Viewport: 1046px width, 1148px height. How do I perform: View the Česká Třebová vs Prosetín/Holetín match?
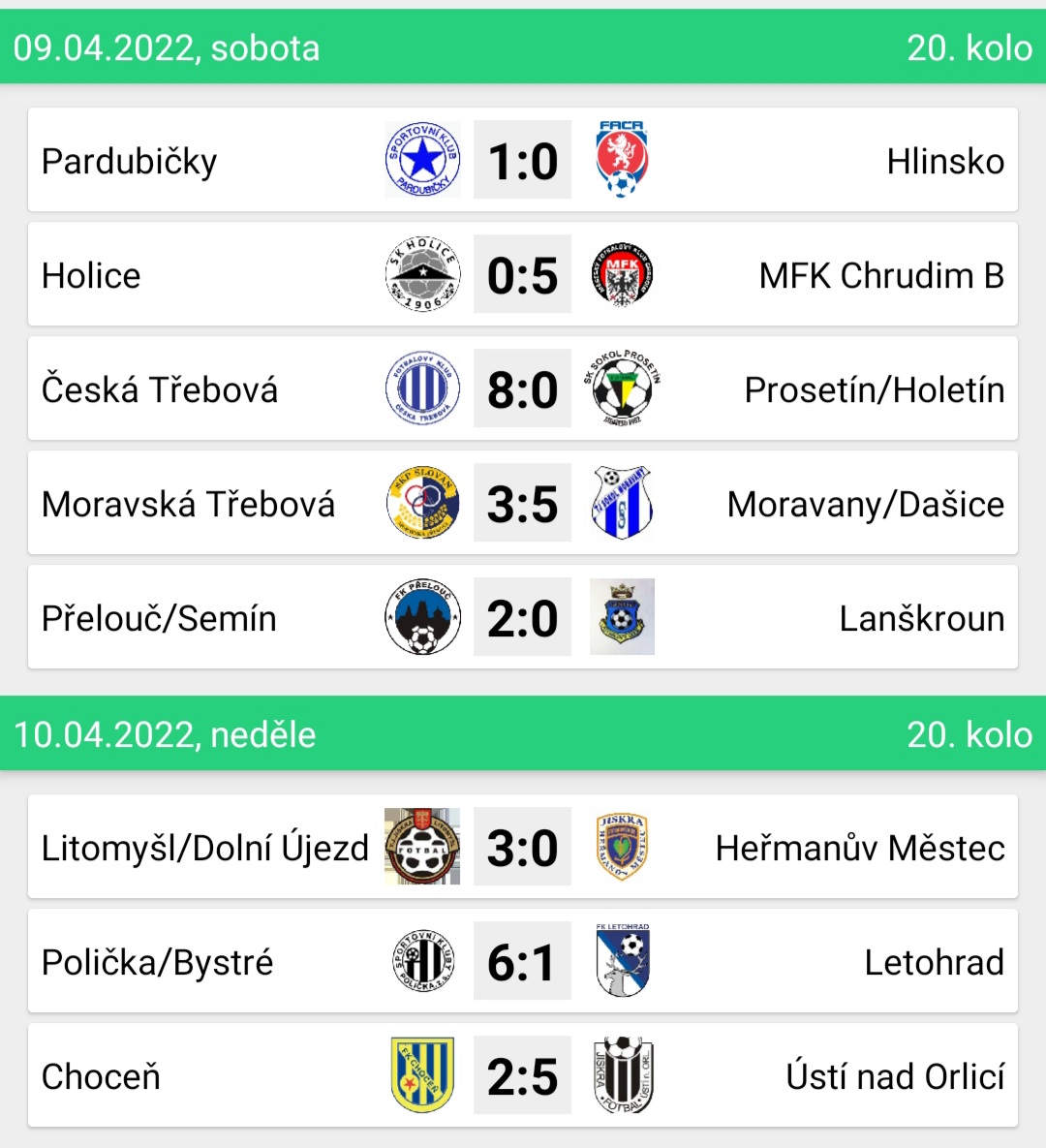point(522,389)
